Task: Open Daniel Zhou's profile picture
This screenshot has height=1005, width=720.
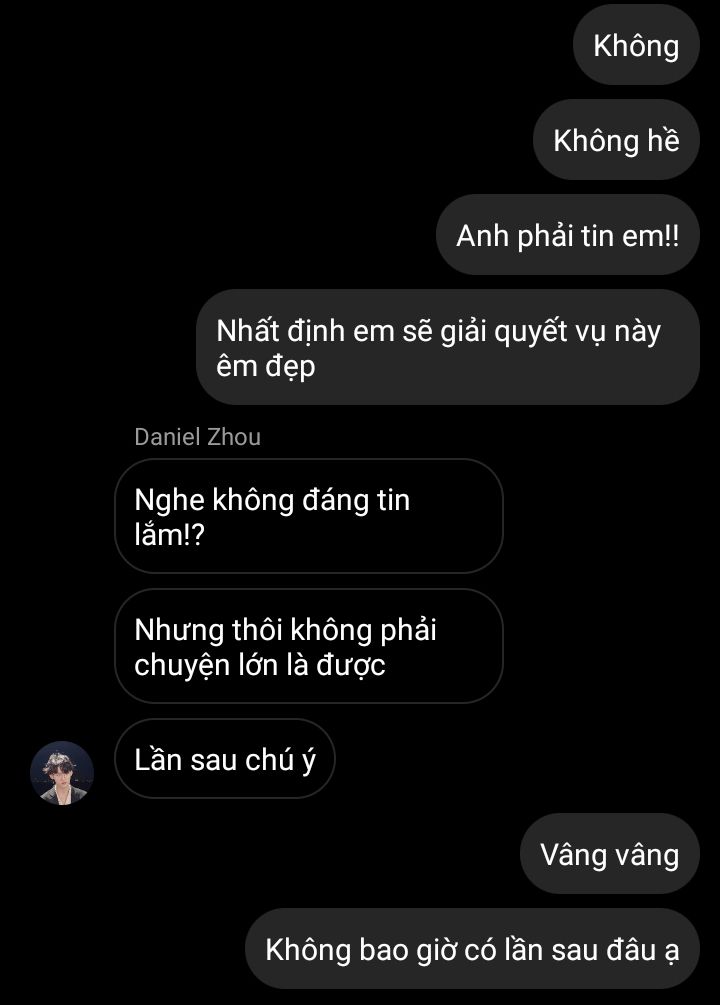Action: coord(62,772)
